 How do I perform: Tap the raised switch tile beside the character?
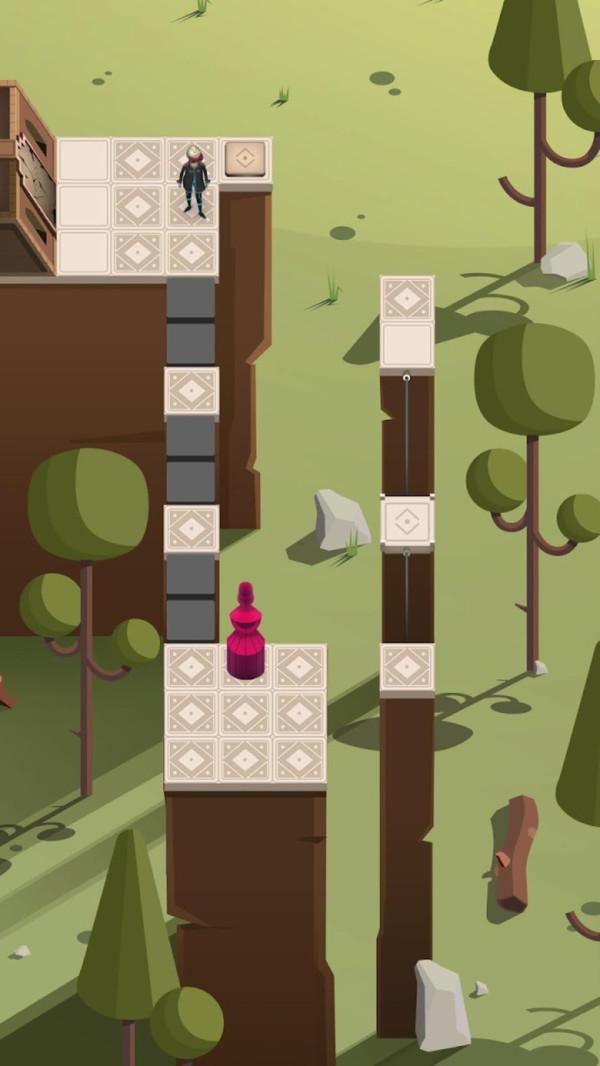[245, 159]
